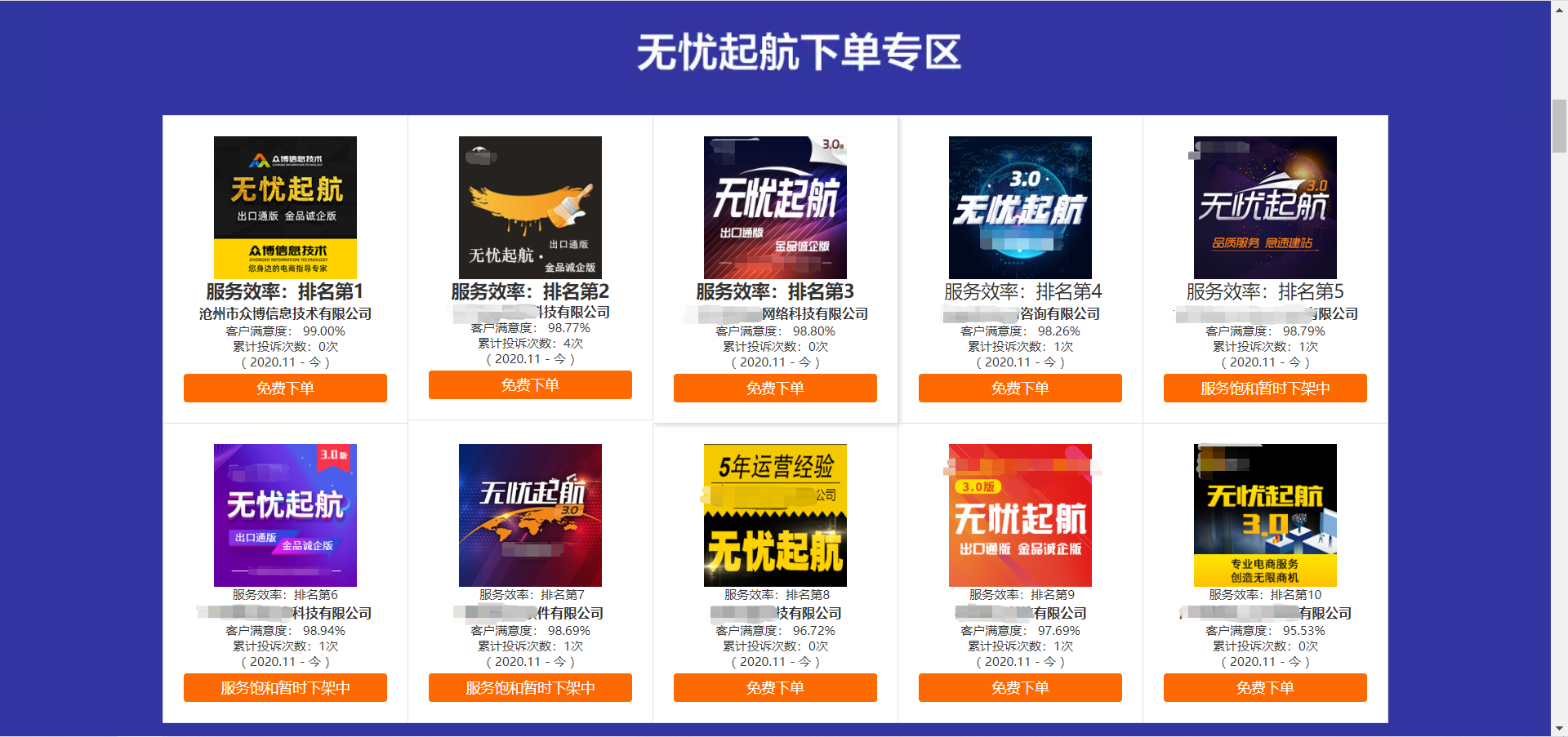Image resolution: width=1568 pixels, height=737 pixels.
Task: Open the 5年运营经验 product image
Action: pos(775,515)
